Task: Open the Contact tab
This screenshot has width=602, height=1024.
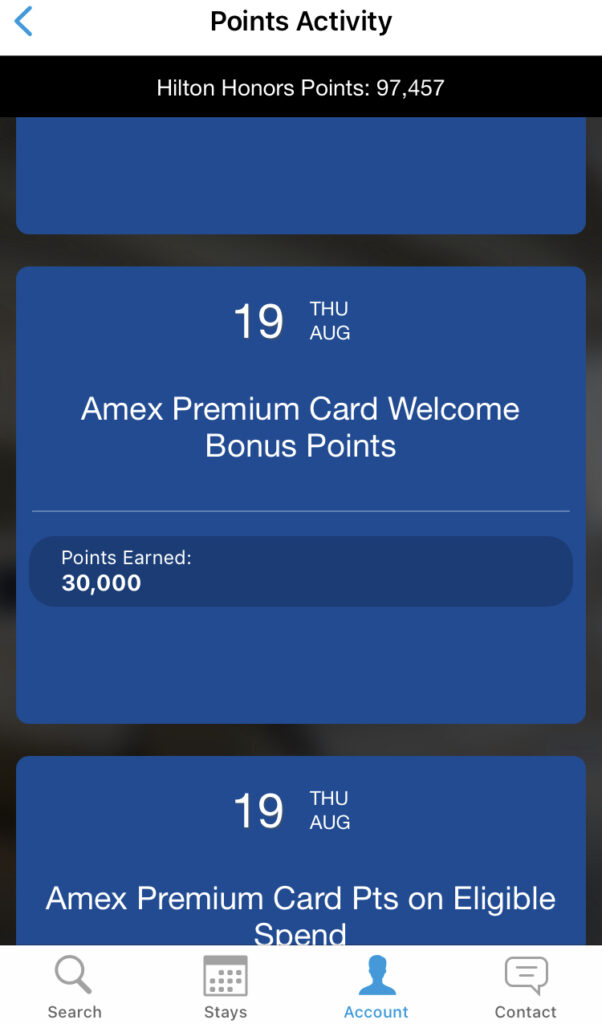Action: click(525, 986)
